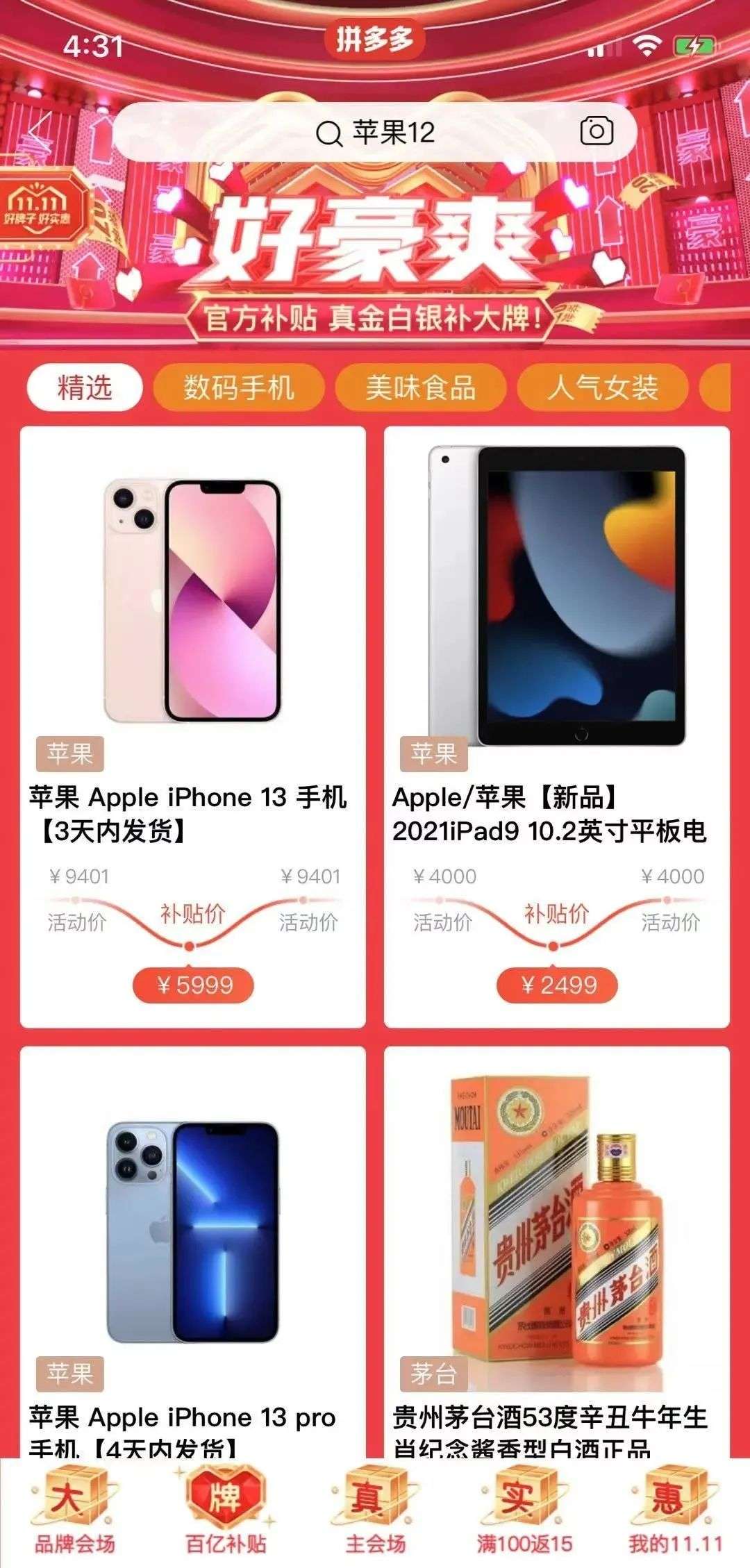Open the Apple iPhone 13 手机 product card
This screenshot has height=1568, width=750.
(x=193, y=726)
